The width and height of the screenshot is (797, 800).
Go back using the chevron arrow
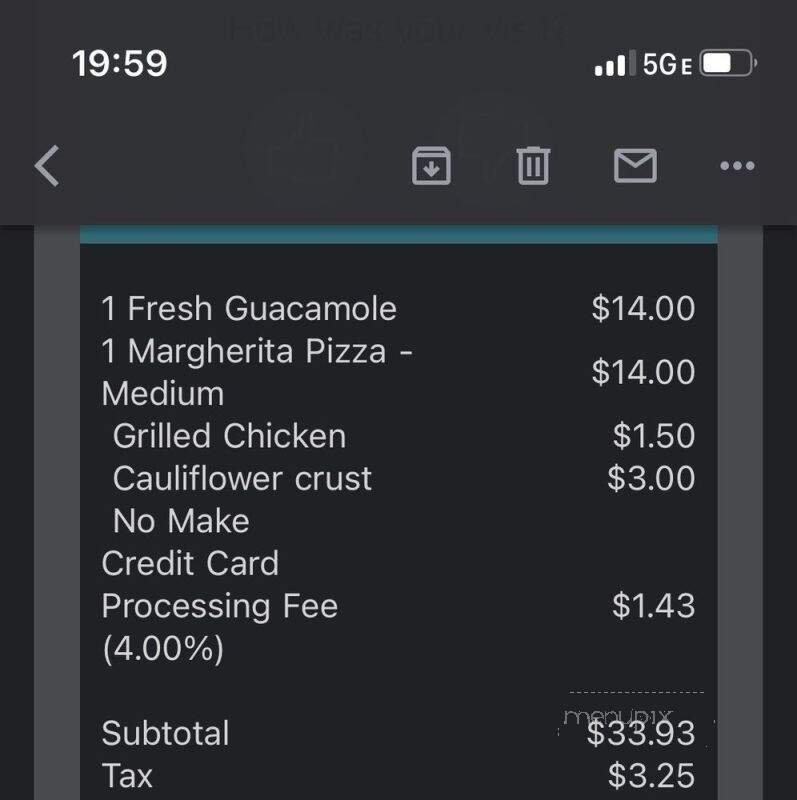pos(45,165)
